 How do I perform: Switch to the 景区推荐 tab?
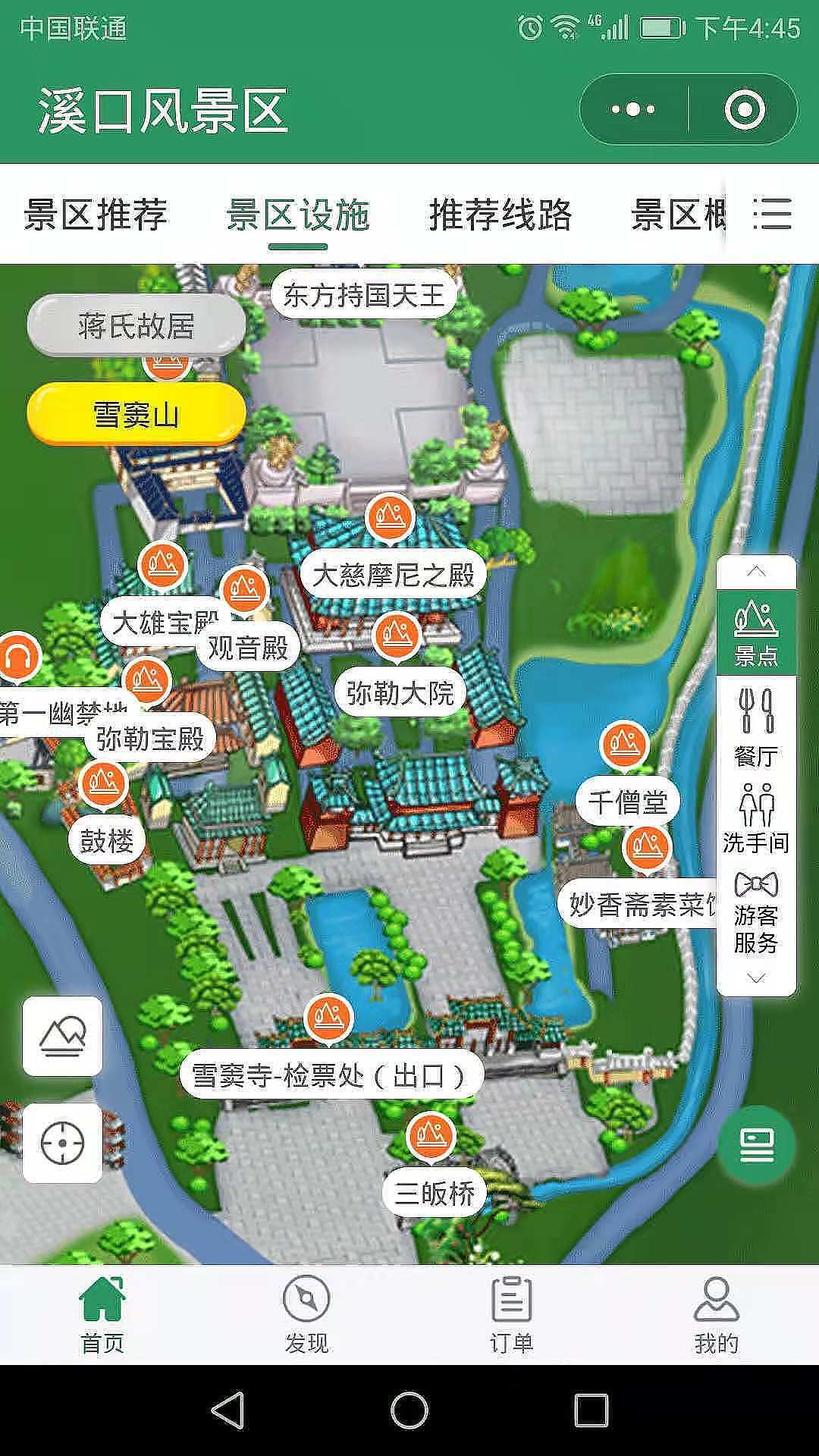pos(96,215)
